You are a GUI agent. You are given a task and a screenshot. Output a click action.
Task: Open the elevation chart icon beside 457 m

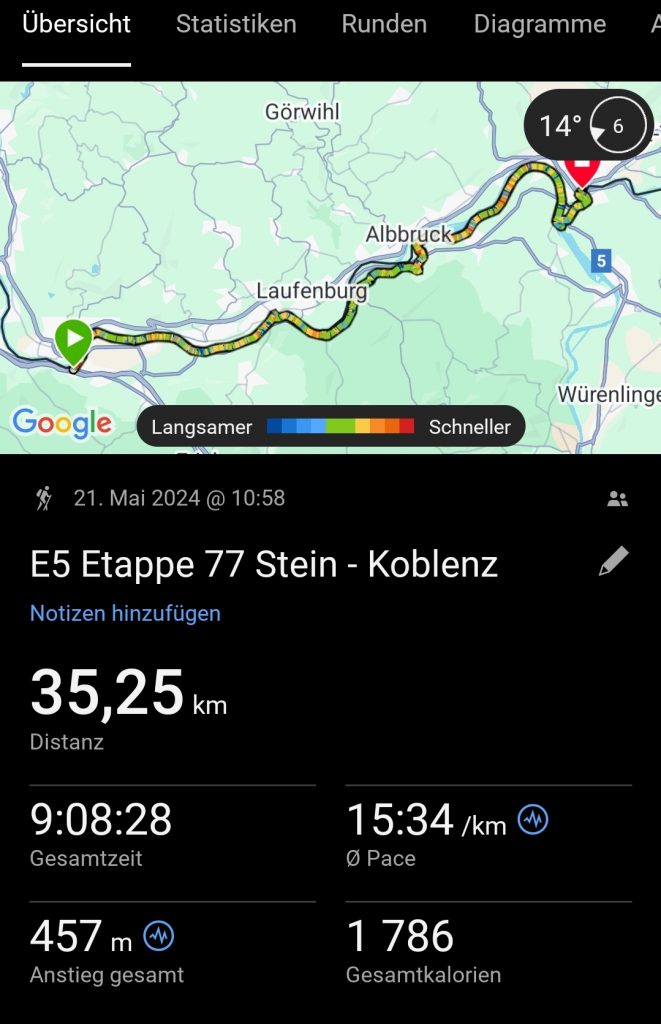click(159, 937)
